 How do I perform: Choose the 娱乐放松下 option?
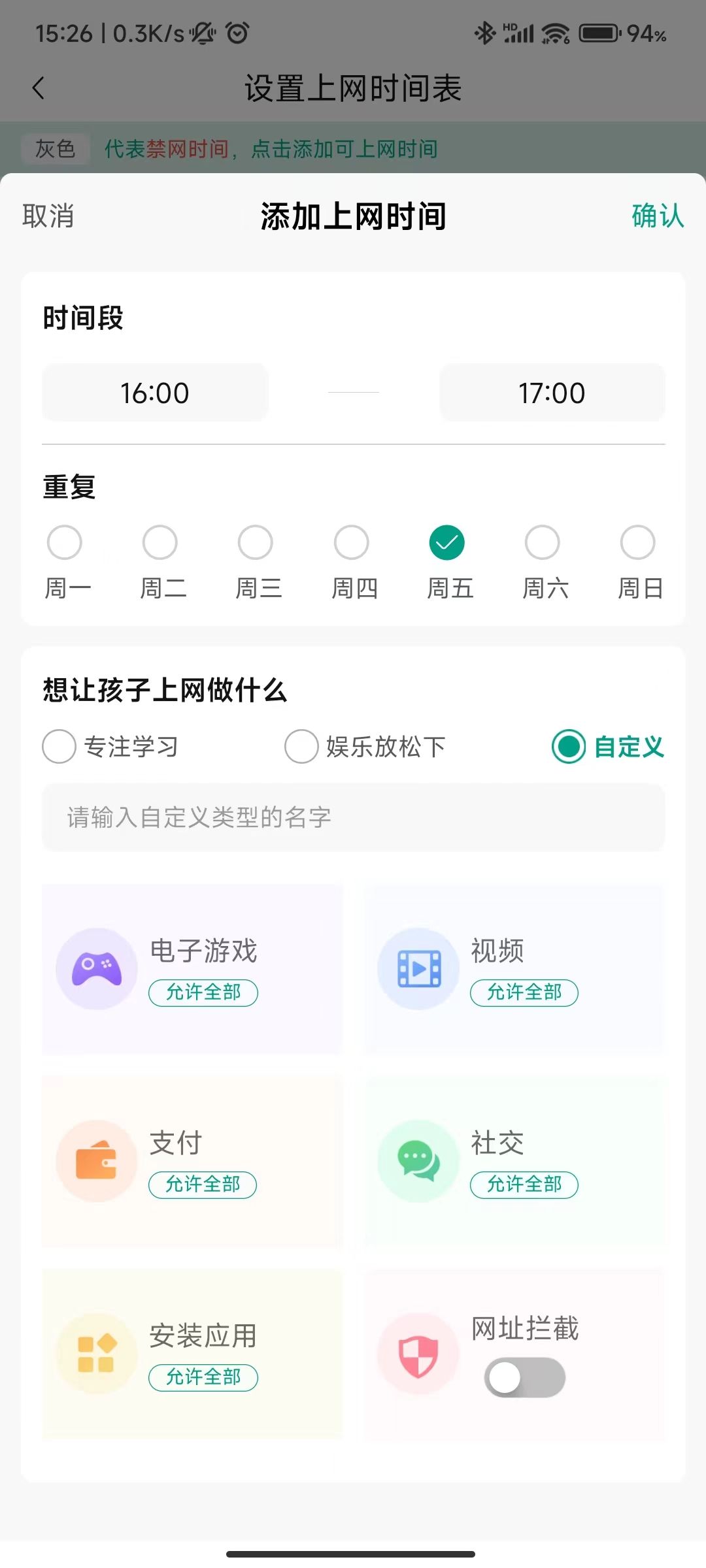pyautogui.click(x=365, y=746)
